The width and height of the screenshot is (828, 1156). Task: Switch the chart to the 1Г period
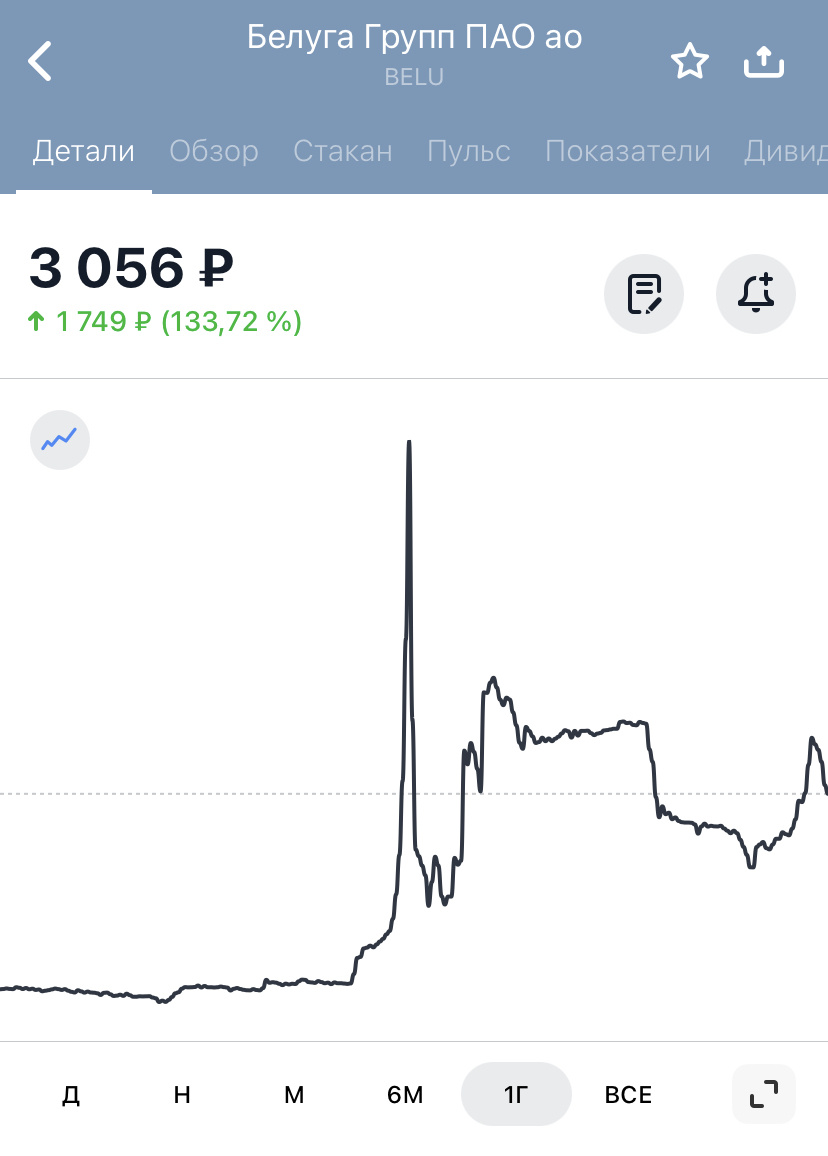coord(516,1094)
